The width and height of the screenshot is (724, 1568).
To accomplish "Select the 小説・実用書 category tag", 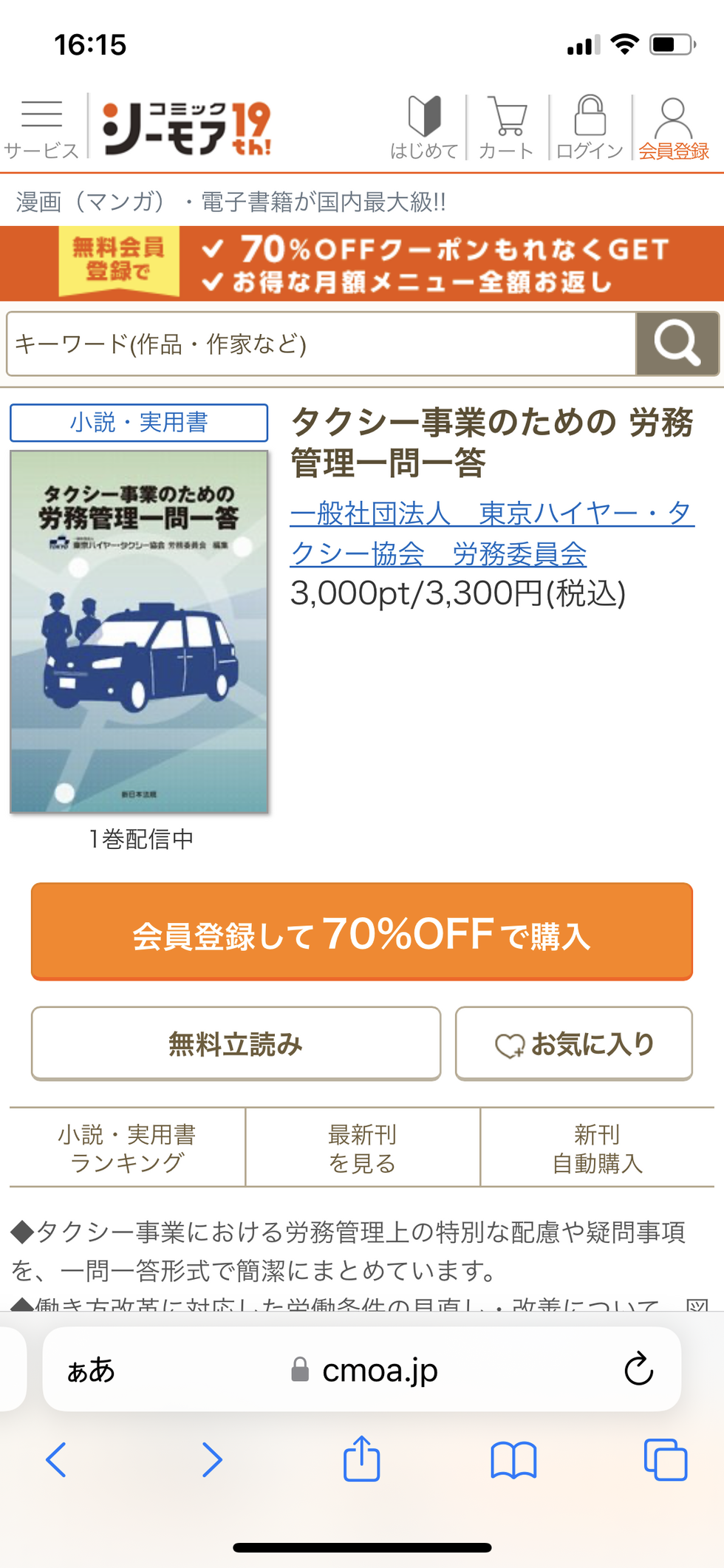I will click(x=139, y=423).
